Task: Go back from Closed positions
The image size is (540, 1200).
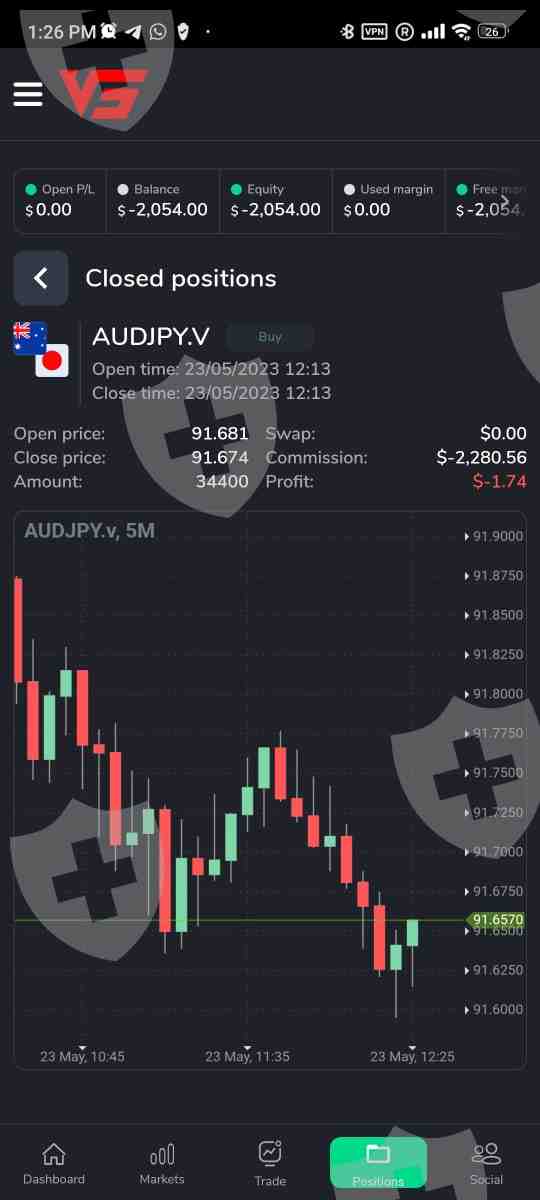Action: 41,278
